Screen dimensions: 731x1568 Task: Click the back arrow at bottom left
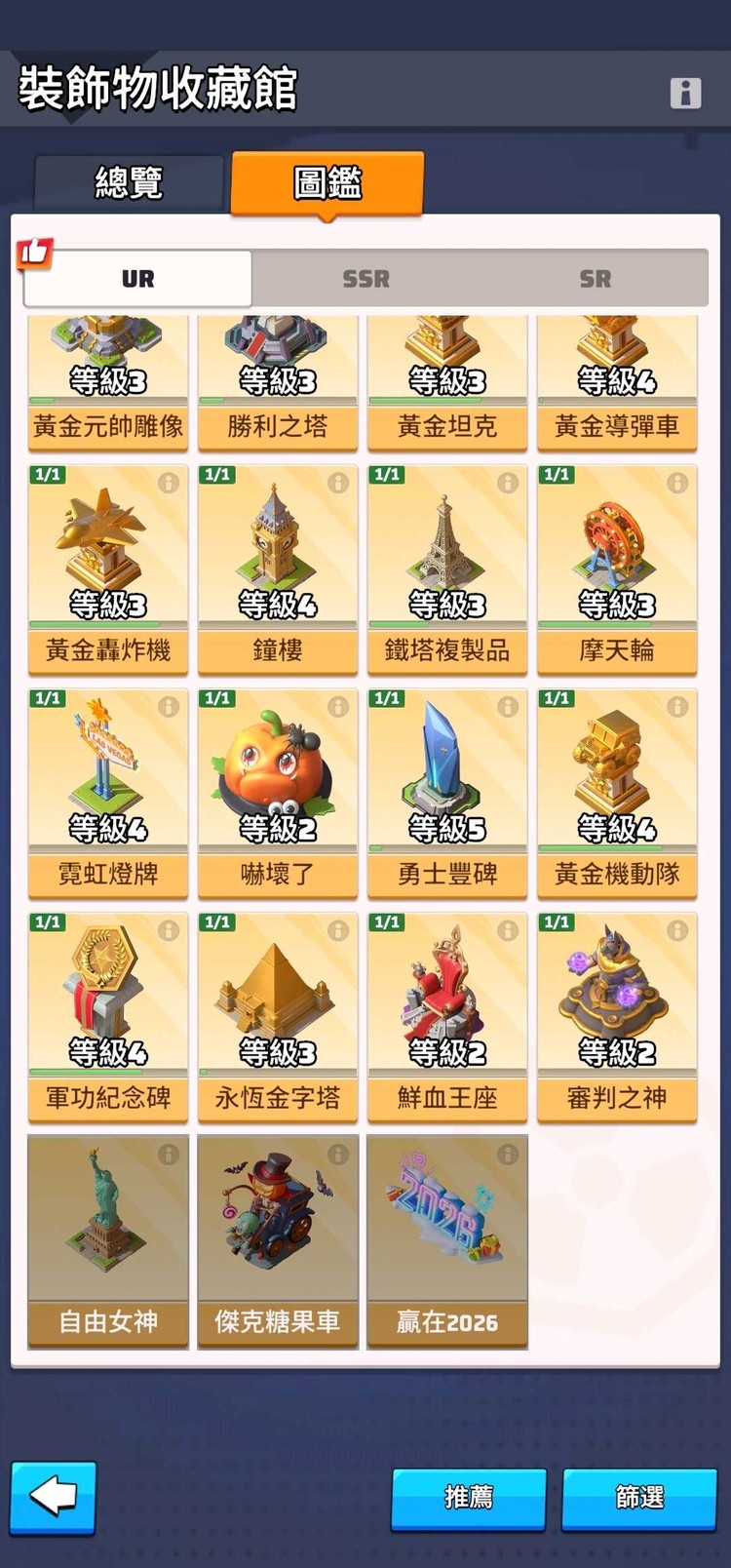pyautogui.click(x=54, y=1499)
